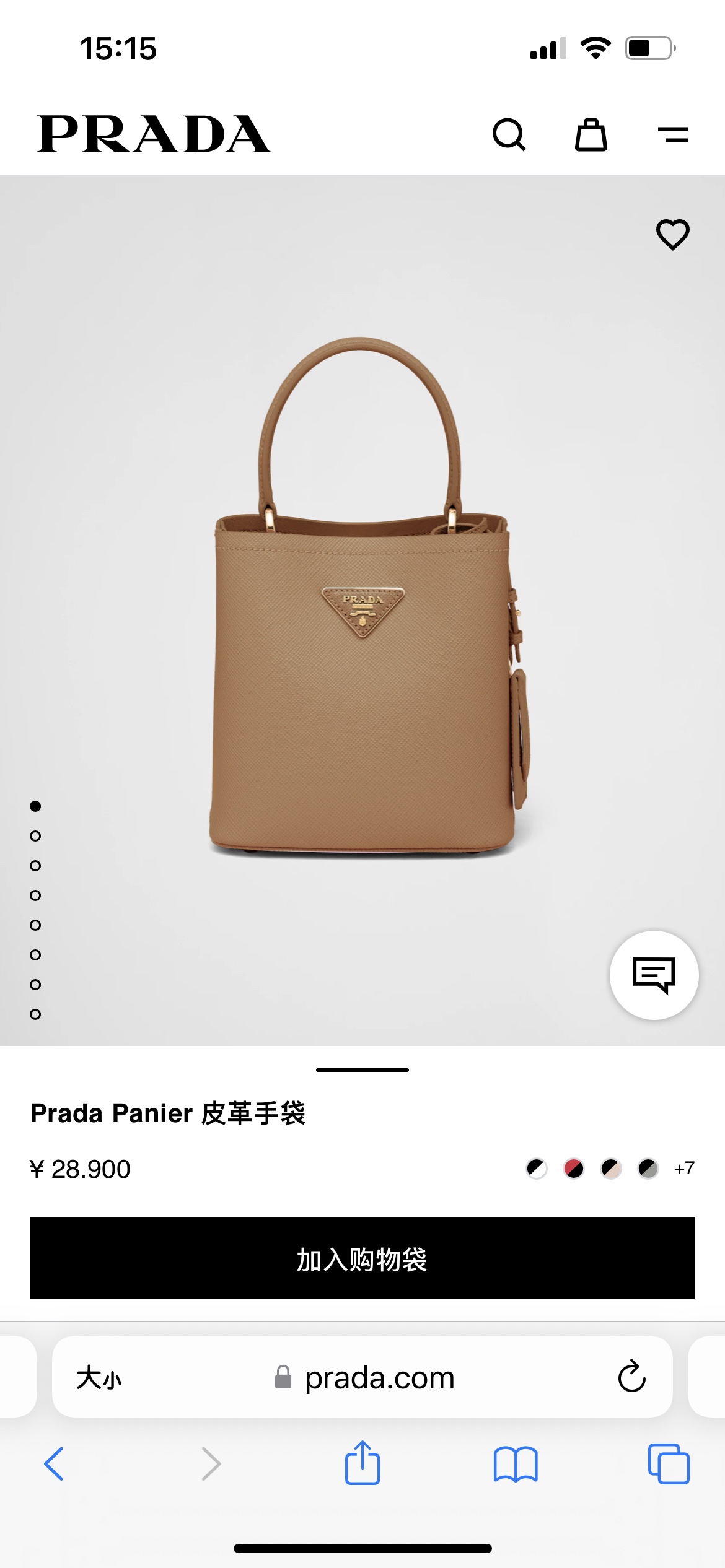Share this page from Safari
725x1568 pixels.
point(362,1463)
